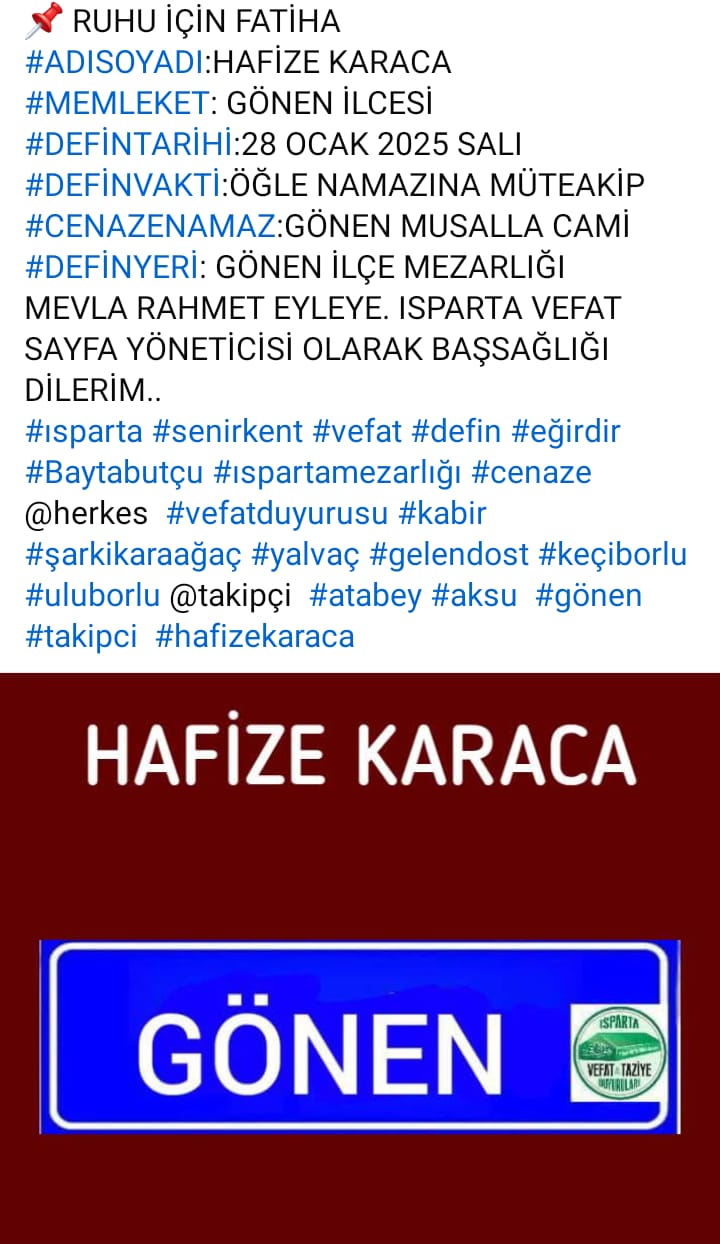Screen dimensions: 720x1244
Task: Tap the #MEMLEKET hashtag
Action: [x=117, y=103]
